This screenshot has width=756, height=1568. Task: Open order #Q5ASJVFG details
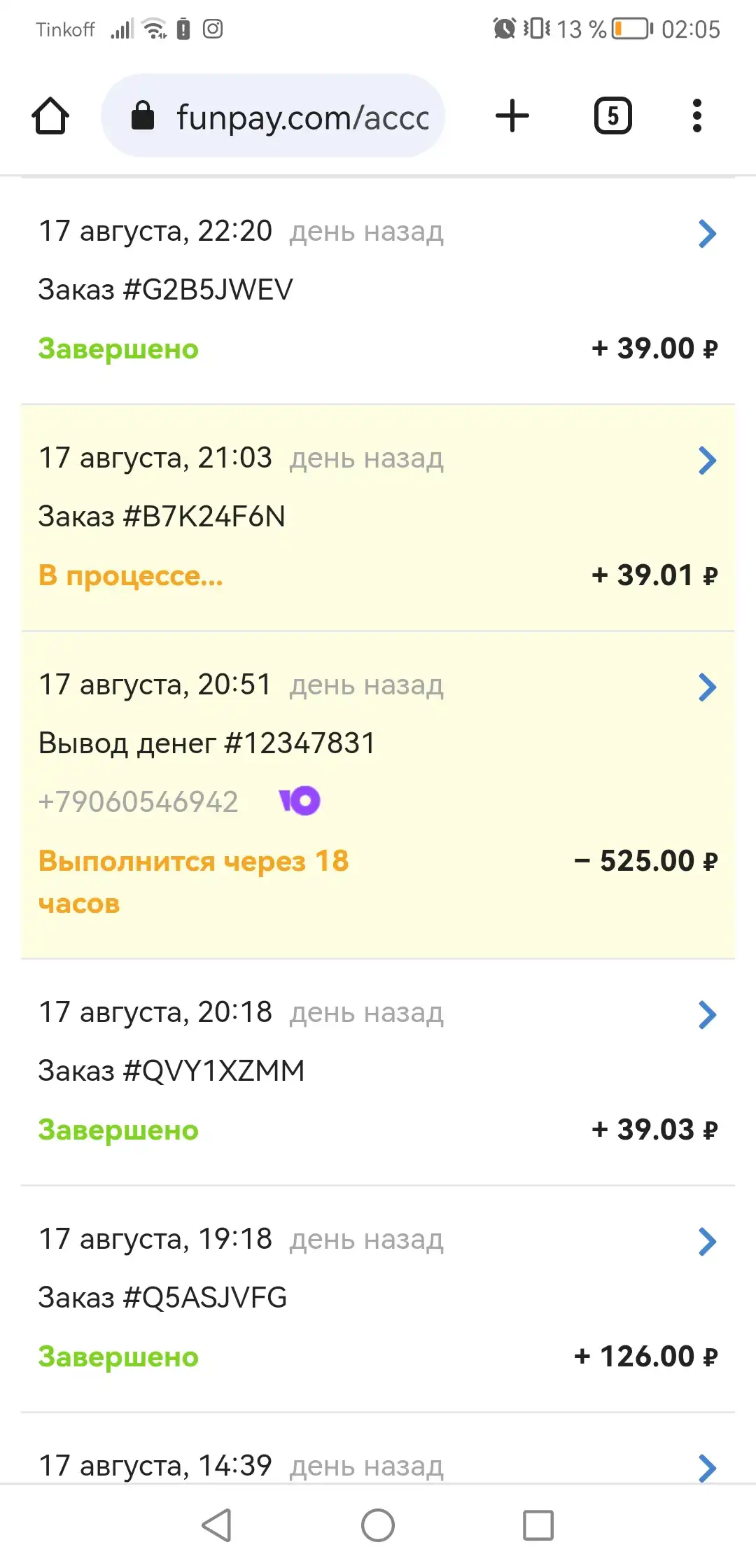378,1299
